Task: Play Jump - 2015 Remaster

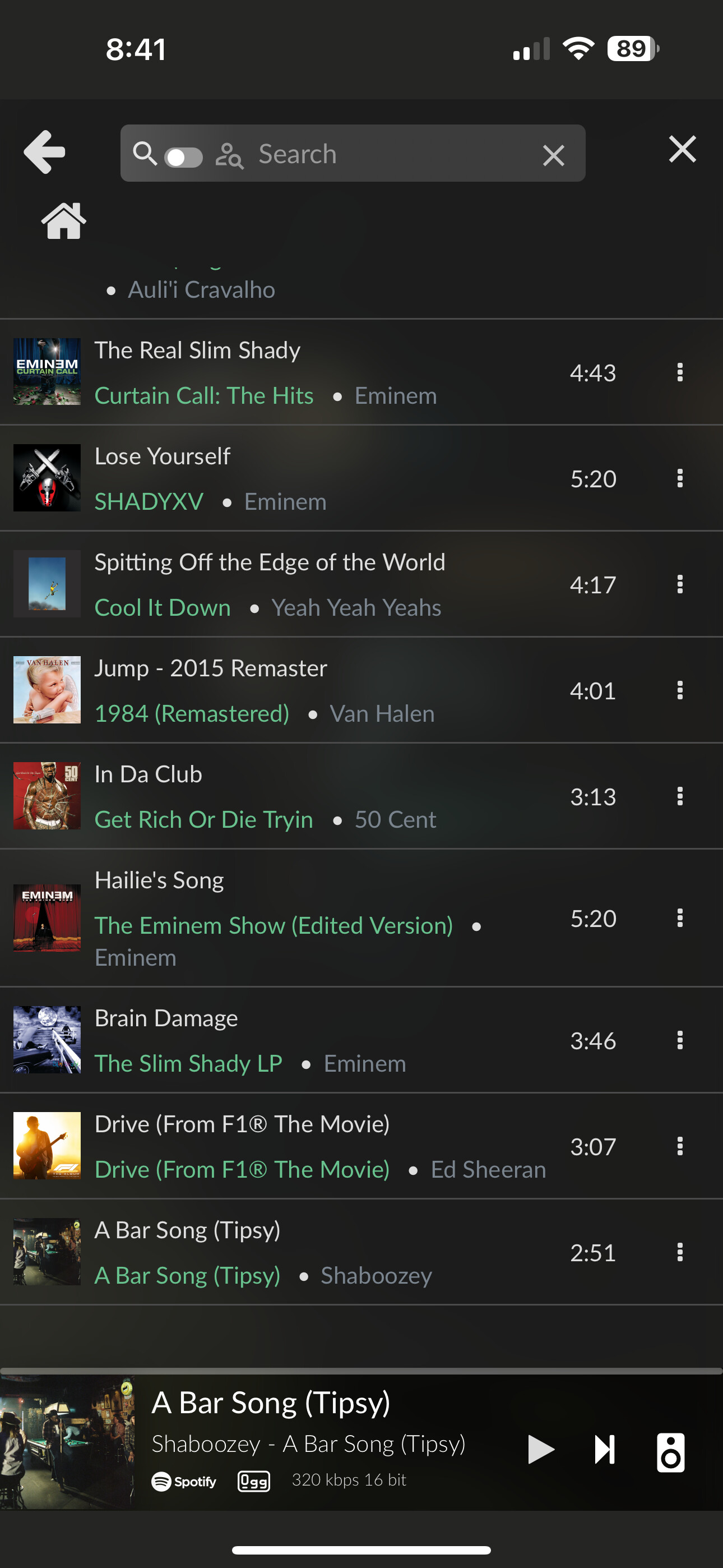Action: pos(211,668)
